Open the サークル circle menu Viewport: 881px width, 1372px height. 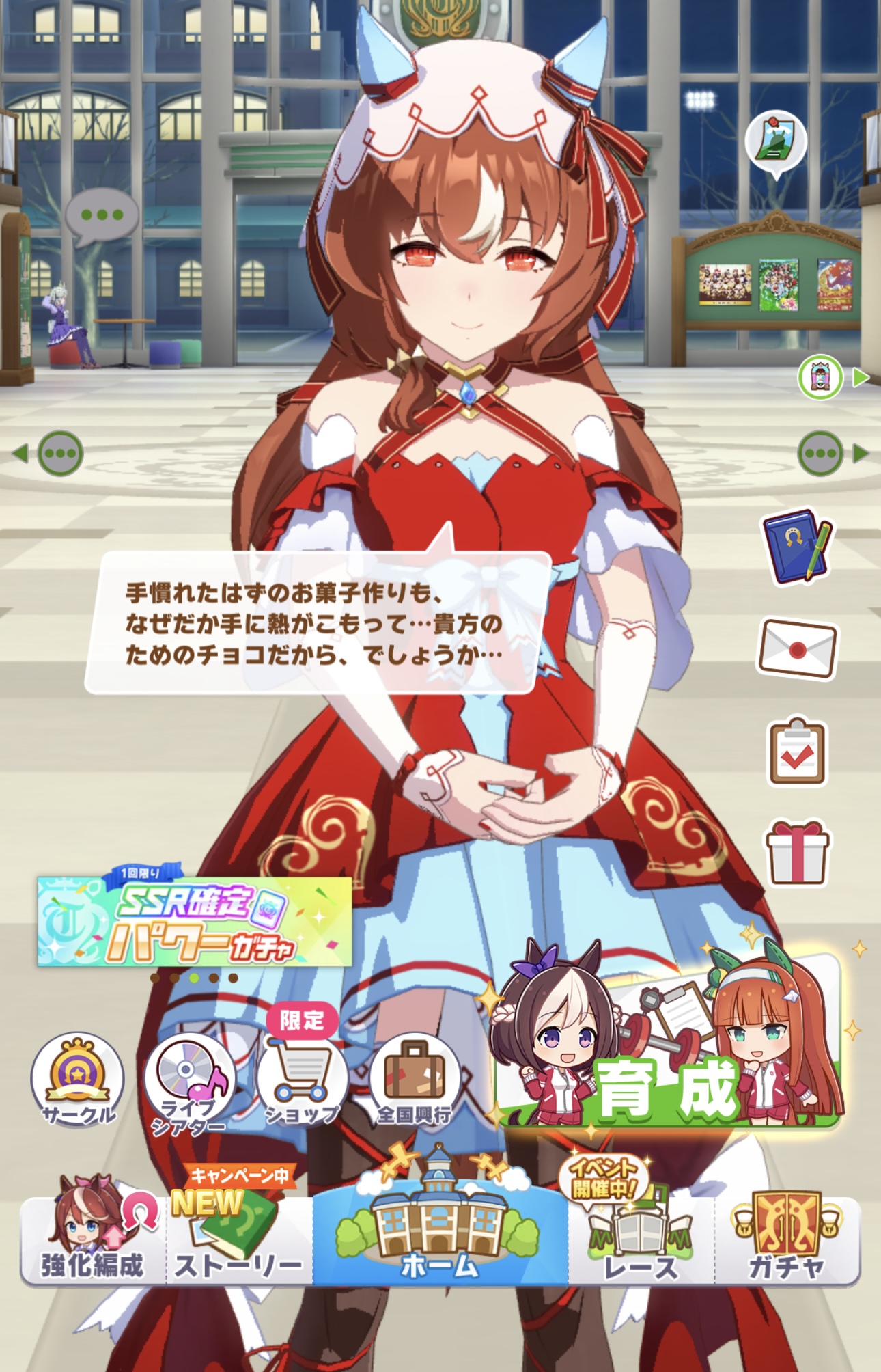click(78, 1080)
